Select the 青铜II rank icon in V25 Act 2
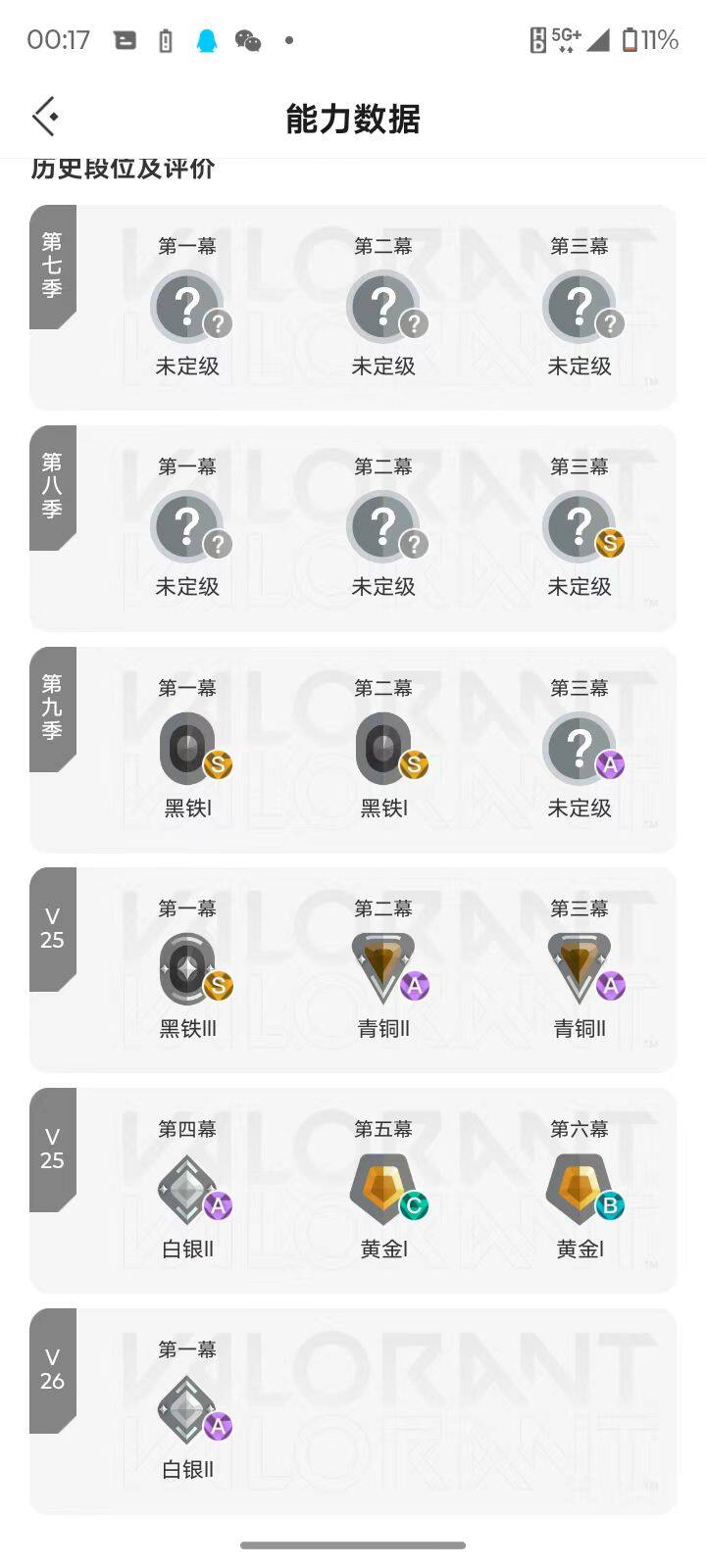706x1568 pixels. [384, 966]
